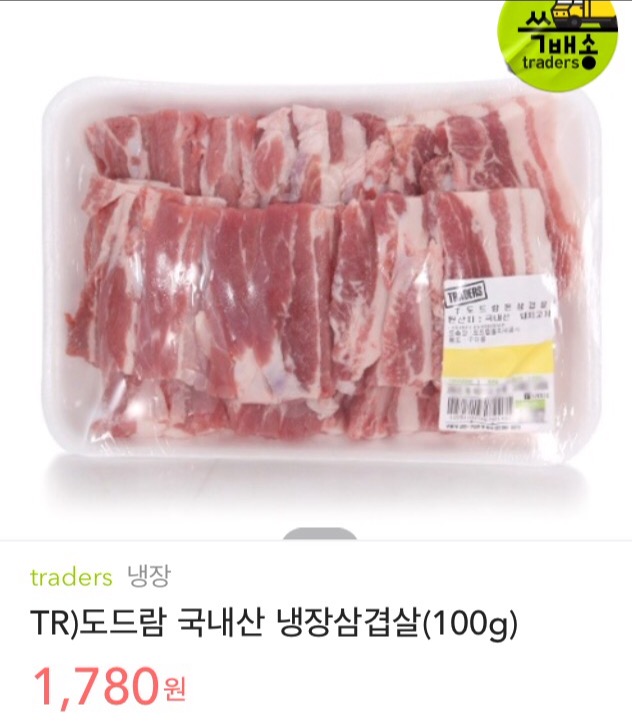The width and height of the screenshot is (632, 721).
Task: Open the green traders brand link
Action: pyautogui.click(x=71, y=577)
